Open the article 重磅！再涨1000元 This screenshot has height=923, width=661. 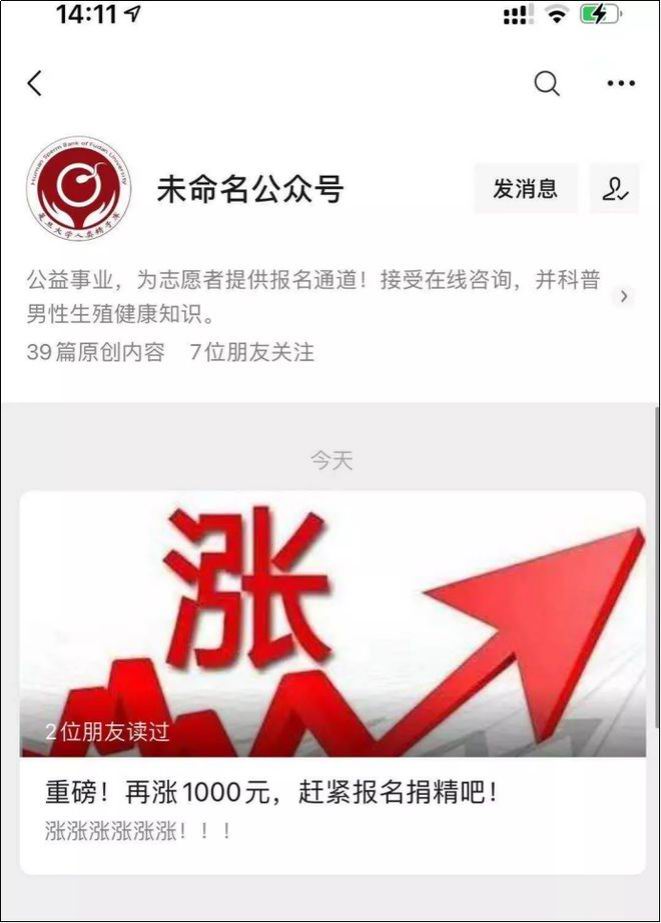click(x=272, y=793)
